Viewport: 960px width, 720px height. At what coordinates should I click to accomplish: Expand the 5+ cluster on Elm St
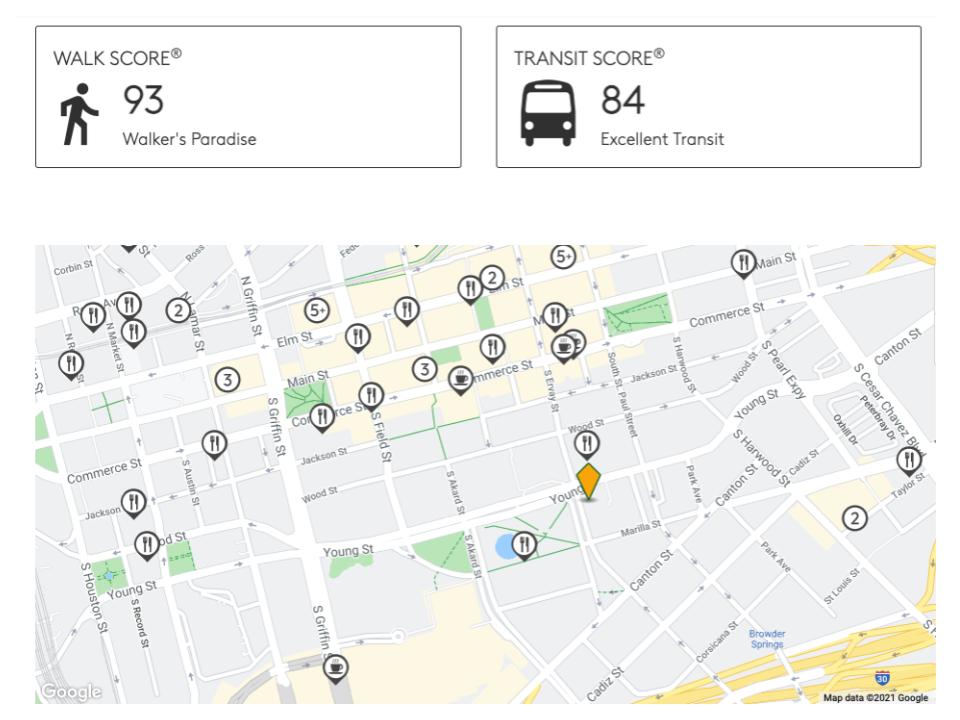317,311
